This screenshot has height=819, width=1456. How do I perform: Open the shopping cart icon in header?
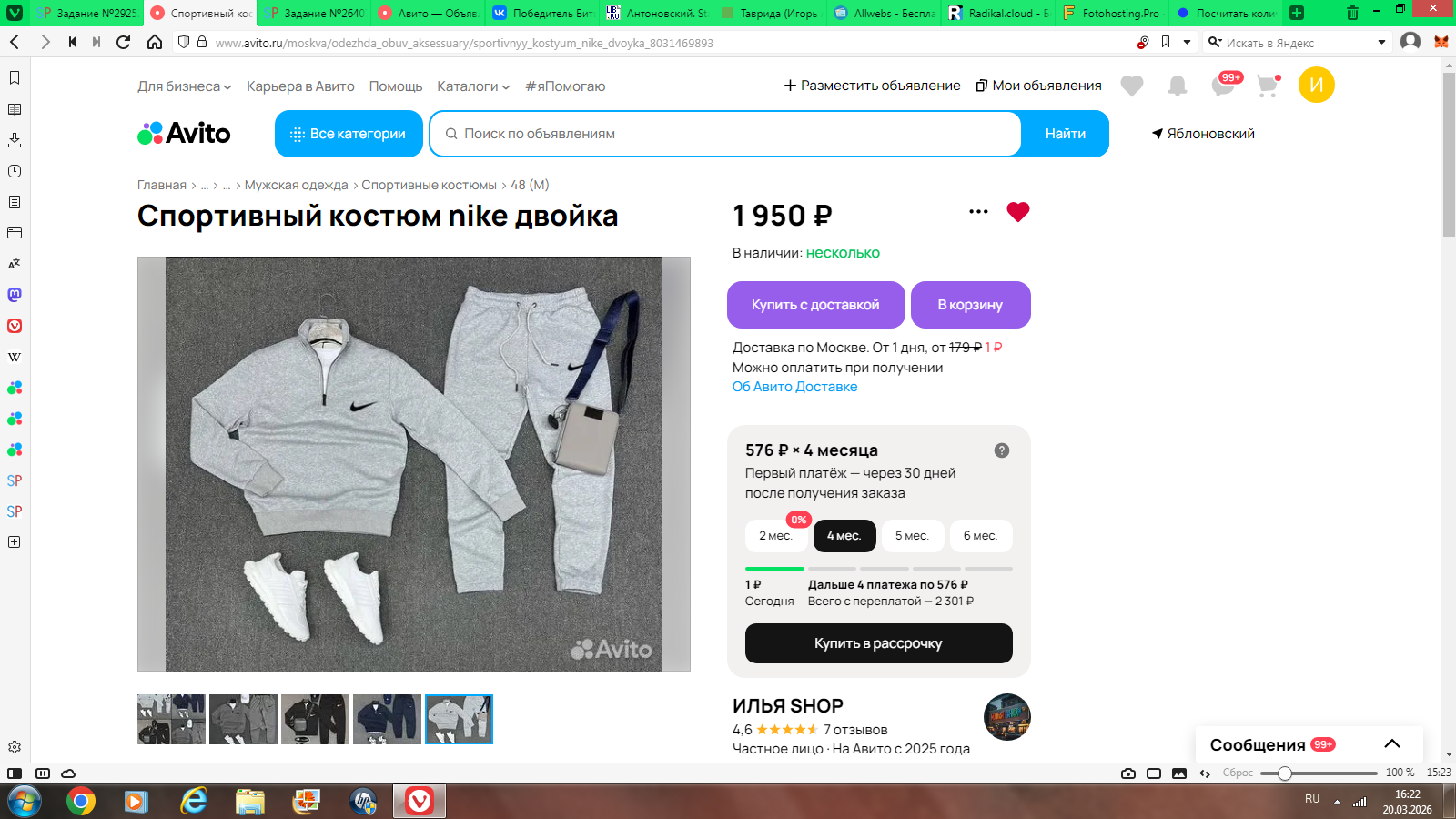1267,86
